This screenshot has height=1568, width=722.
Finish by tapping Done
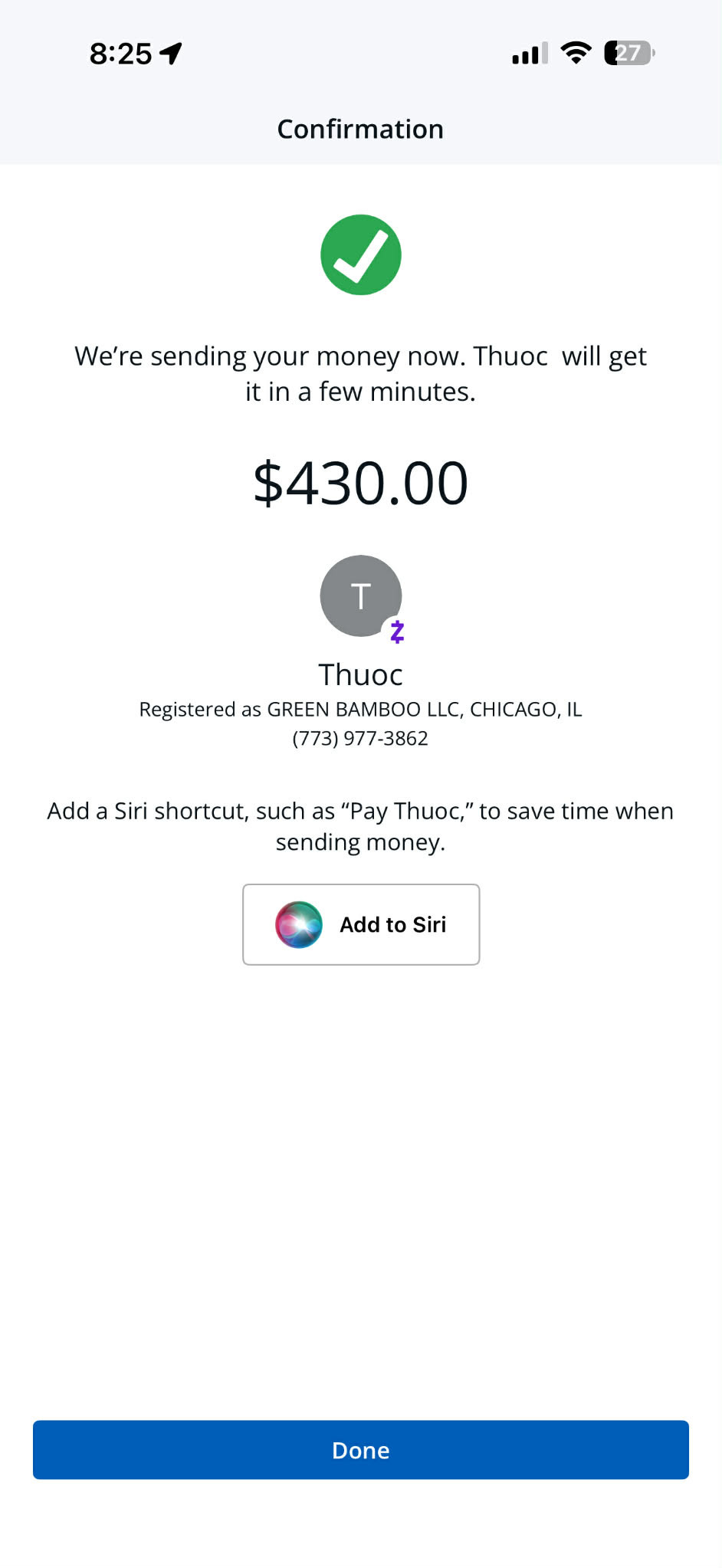tap(360, 1450)
